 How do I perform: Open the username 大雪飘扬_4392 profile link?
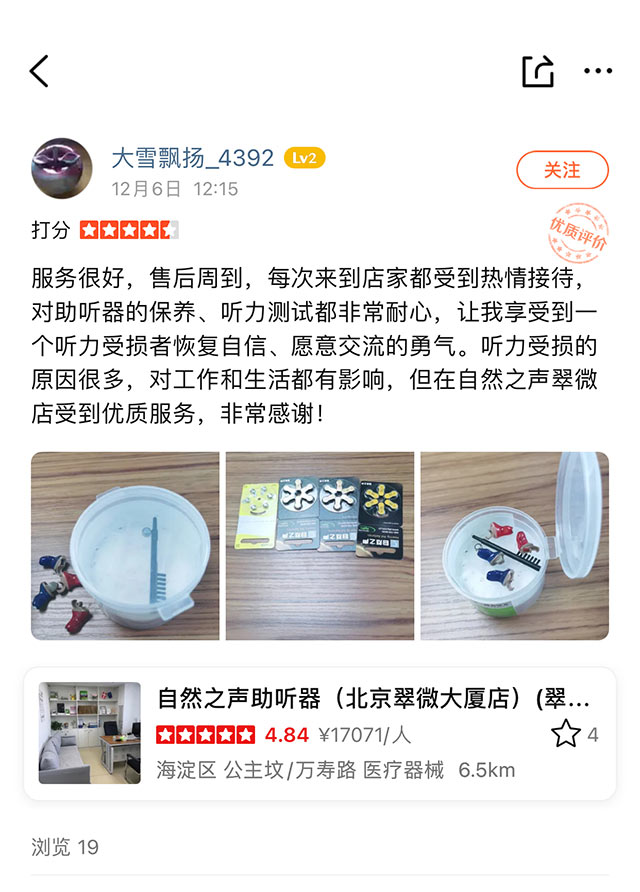point(192,158)
